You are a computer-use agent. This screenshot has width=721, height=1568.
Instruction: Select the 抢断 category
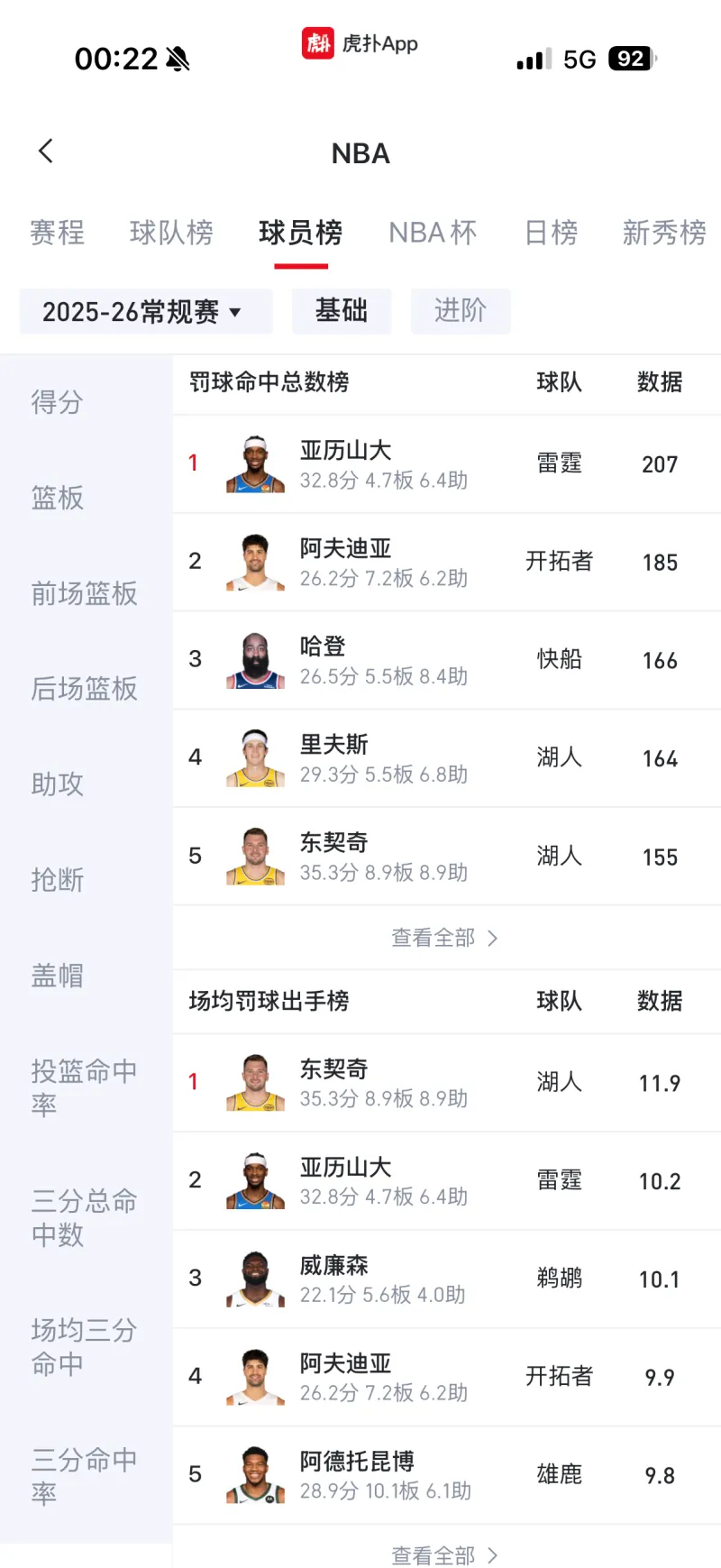[x=57, y=879]
